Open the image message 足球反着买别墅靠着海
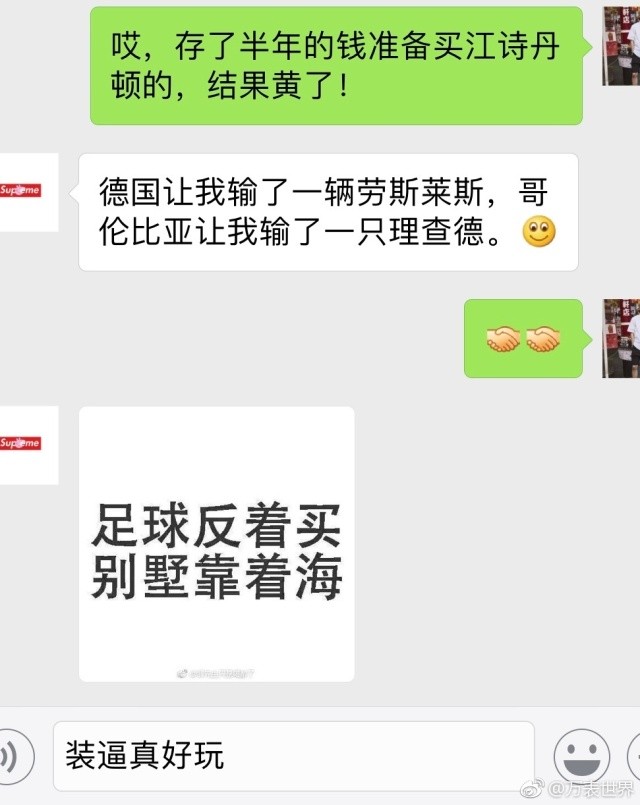The width and height of the screenshot is (640, 805). click(217, 544)
